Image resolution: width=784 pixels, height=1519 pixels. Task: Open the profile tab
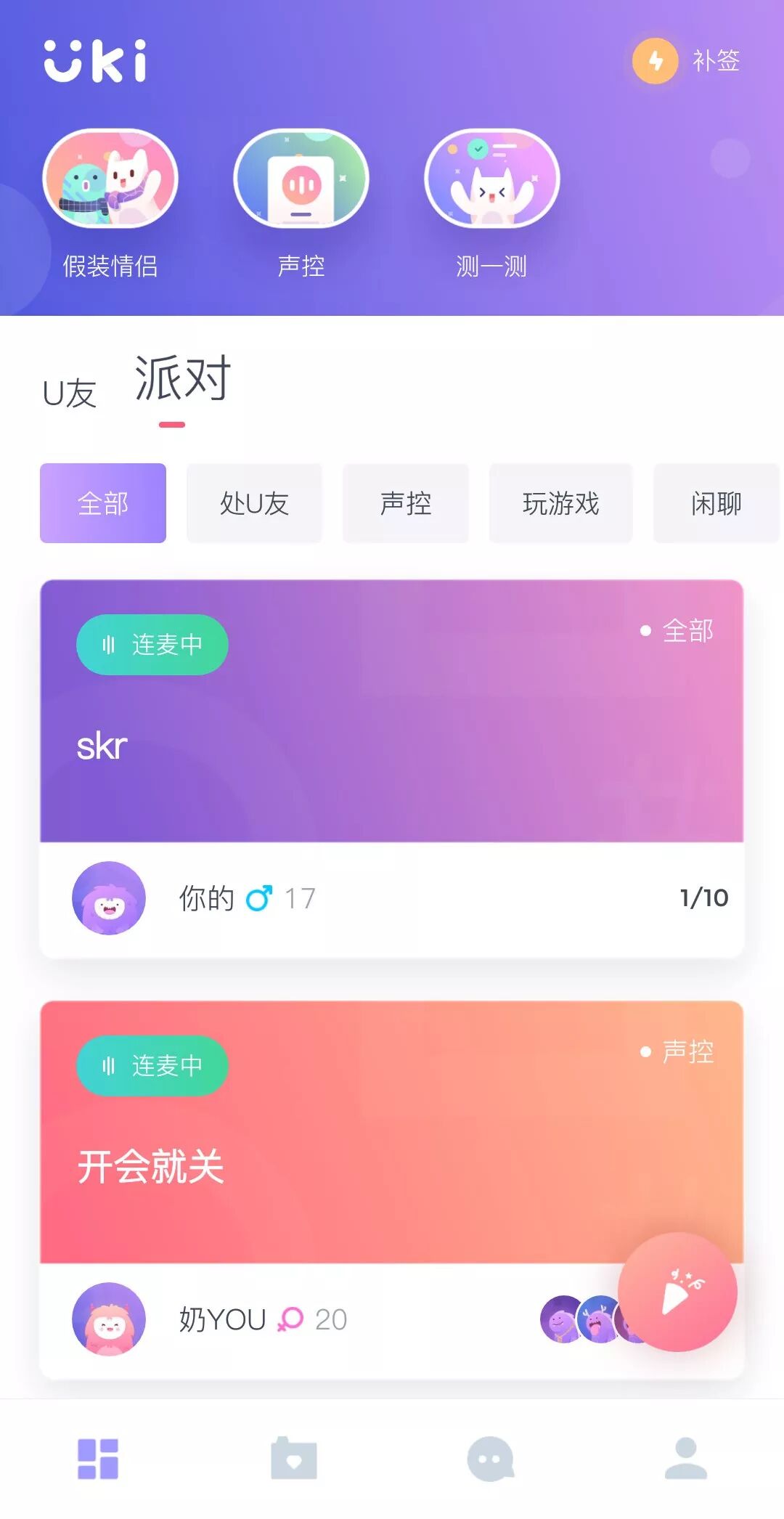[686, 1459]
